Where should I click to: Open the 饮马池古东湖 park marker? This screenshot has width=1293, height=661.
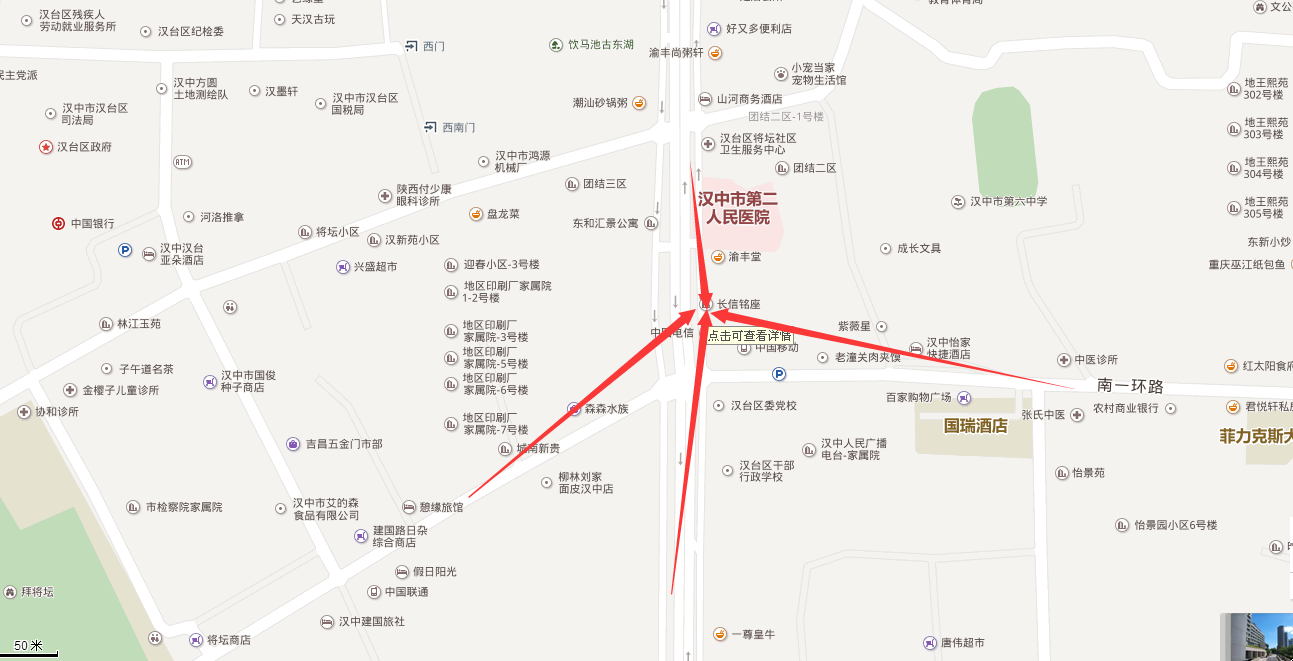[556, 45]
